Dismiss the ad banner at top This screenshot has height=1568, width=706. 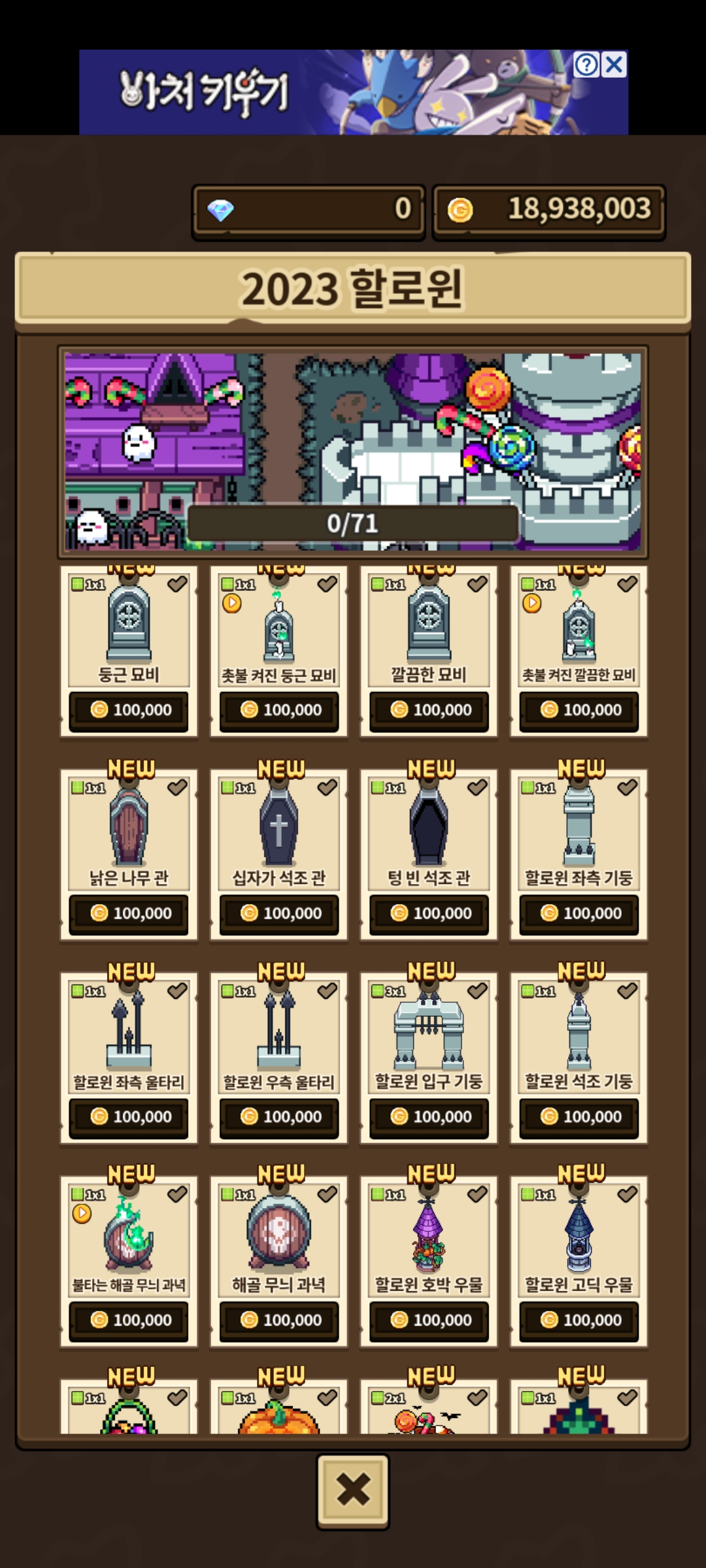pos(614,65)
